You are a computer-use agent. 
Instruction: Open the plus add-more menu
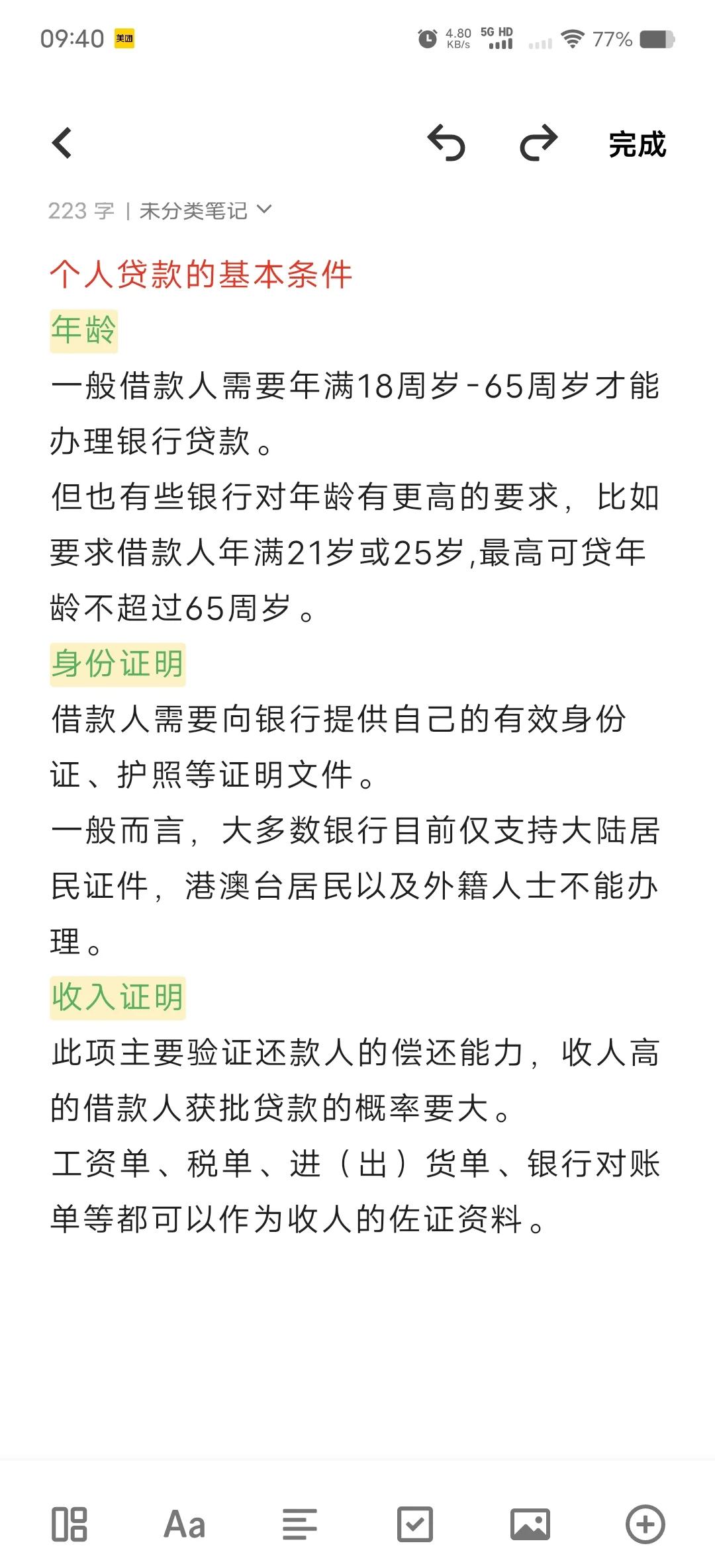click(645, 1524)
